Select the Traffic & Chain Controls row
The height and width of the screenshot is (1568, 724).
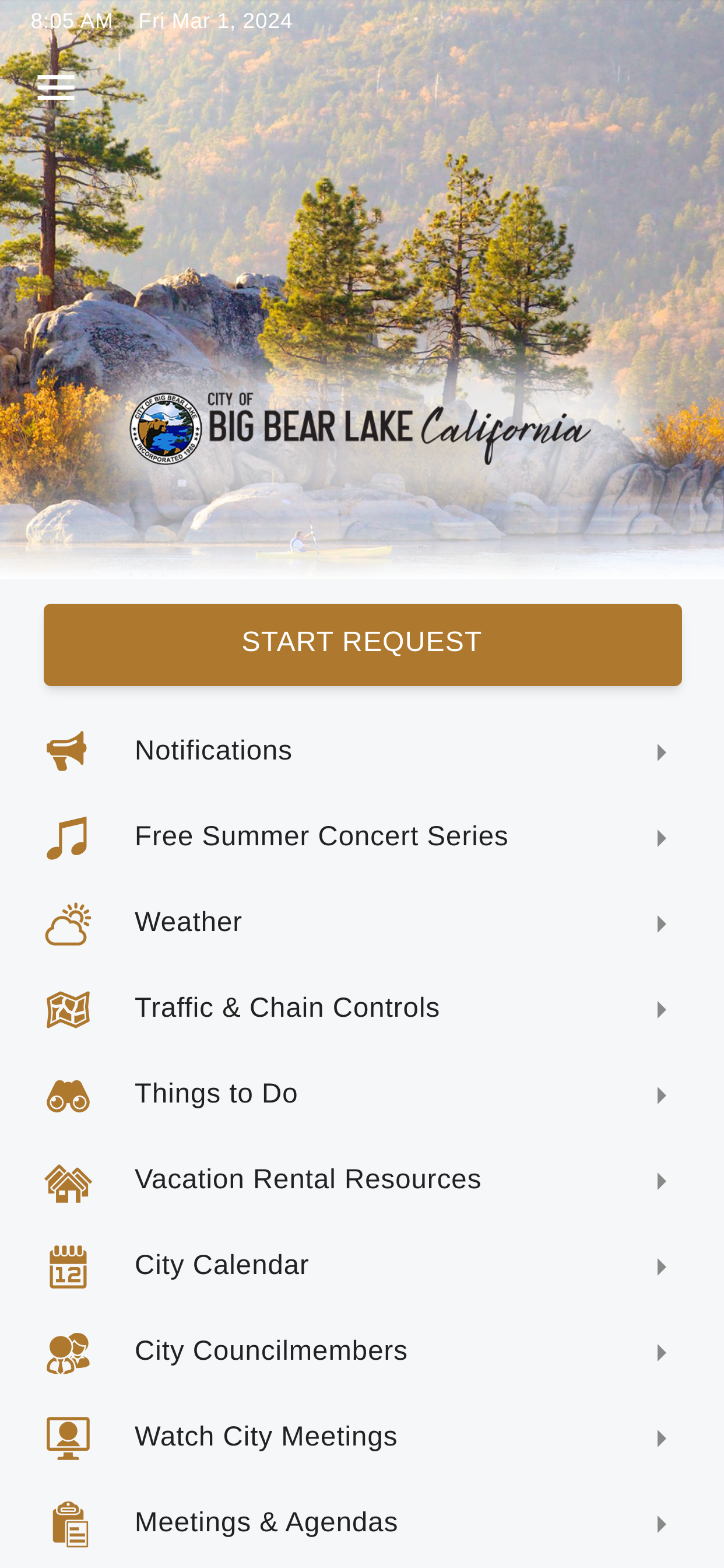[x=288, y=1007]
